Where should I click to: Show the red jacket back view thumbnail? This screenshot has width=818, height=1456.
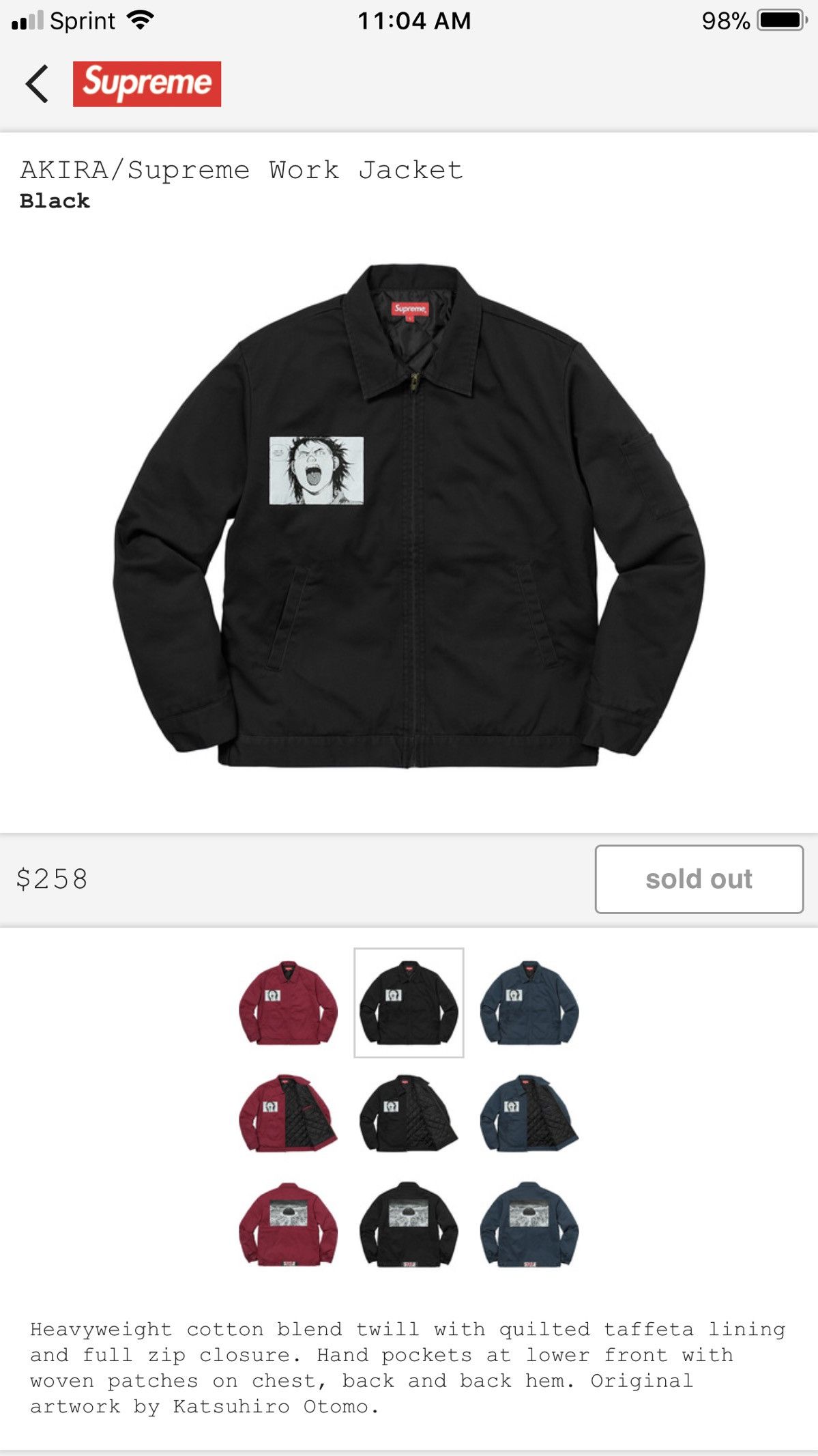[288, 1225]
